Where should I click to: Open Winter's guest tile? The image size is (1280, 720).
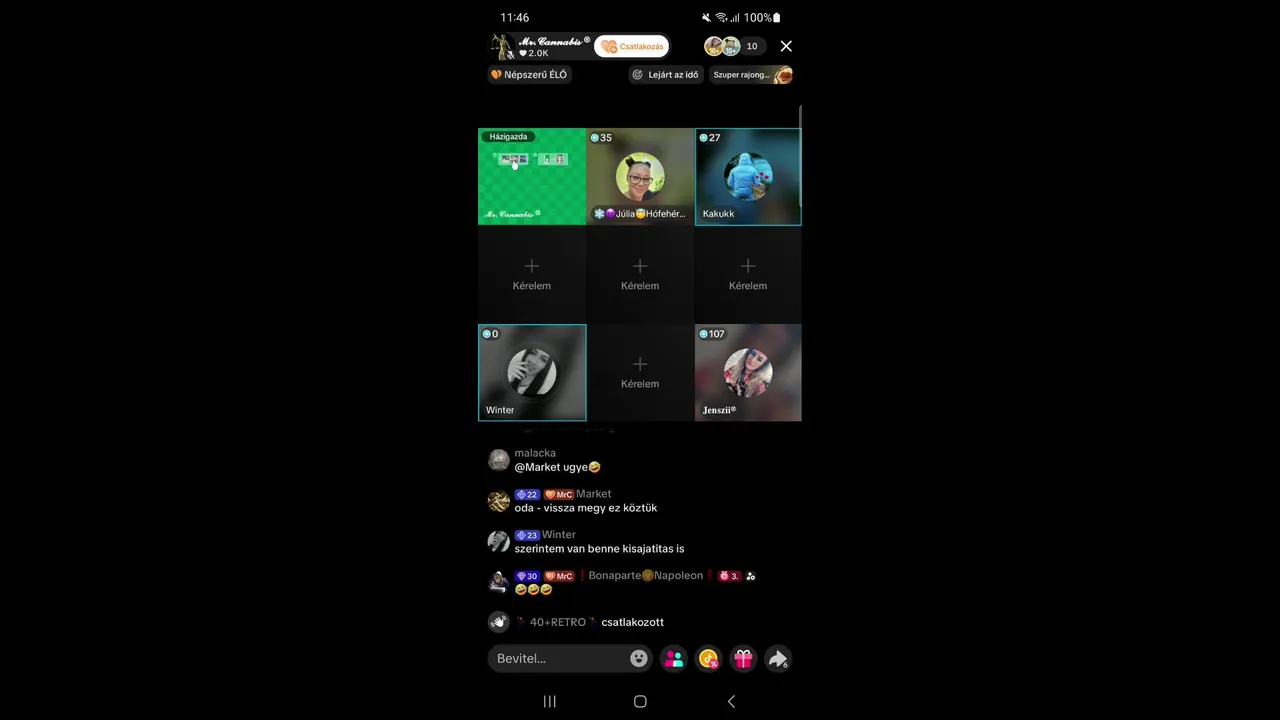tap(532, 372)
